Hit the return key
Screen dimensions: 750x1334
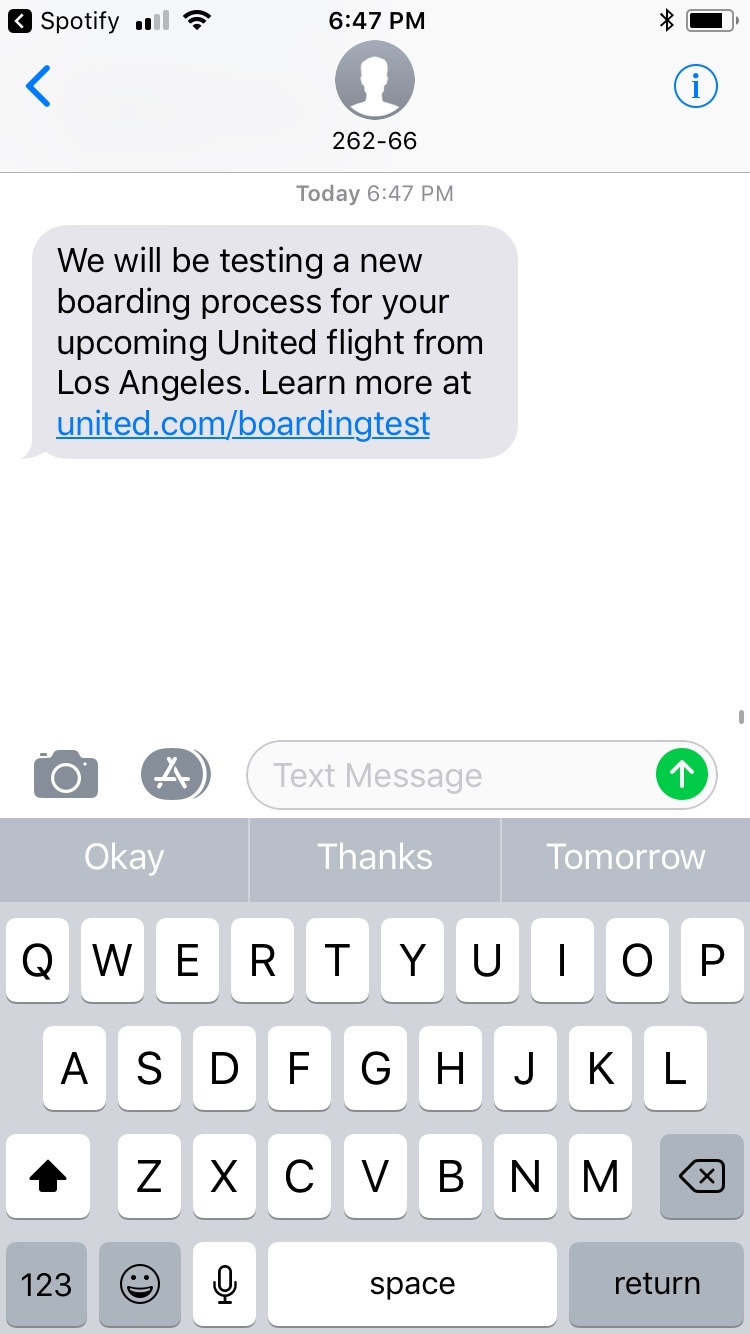[x=657, y=1284]
